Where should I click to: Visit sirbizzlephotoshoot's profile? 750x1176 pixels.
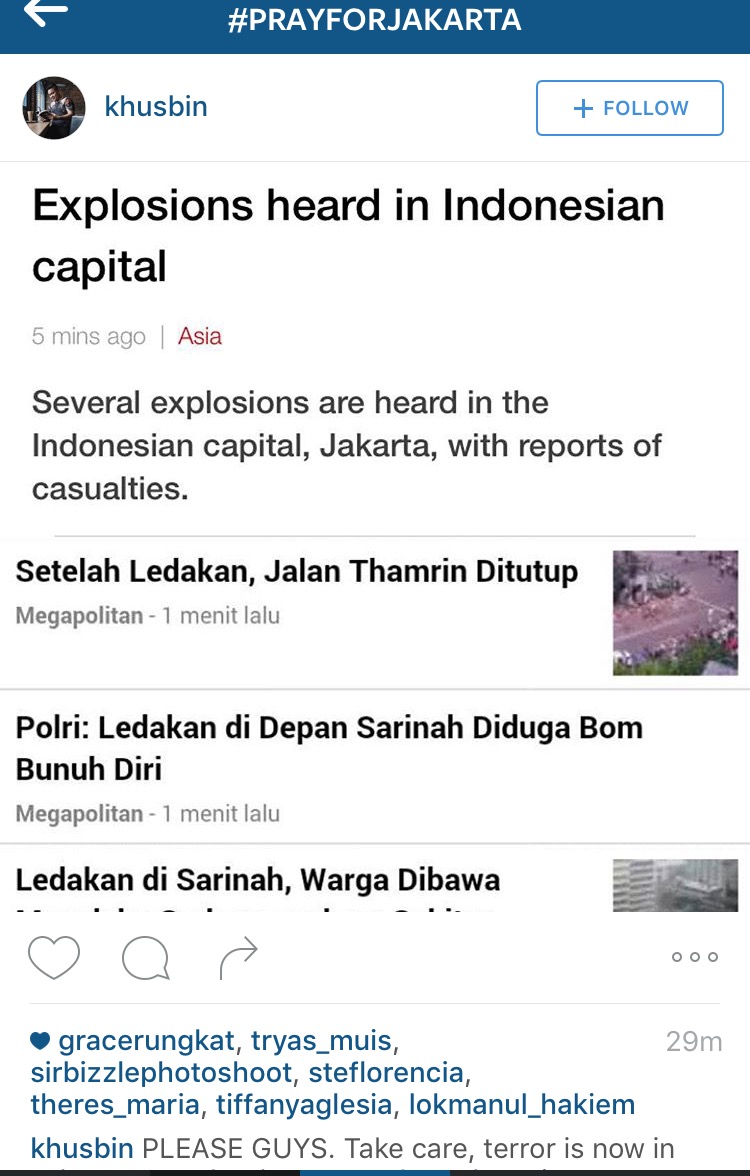click(162, 1073)
